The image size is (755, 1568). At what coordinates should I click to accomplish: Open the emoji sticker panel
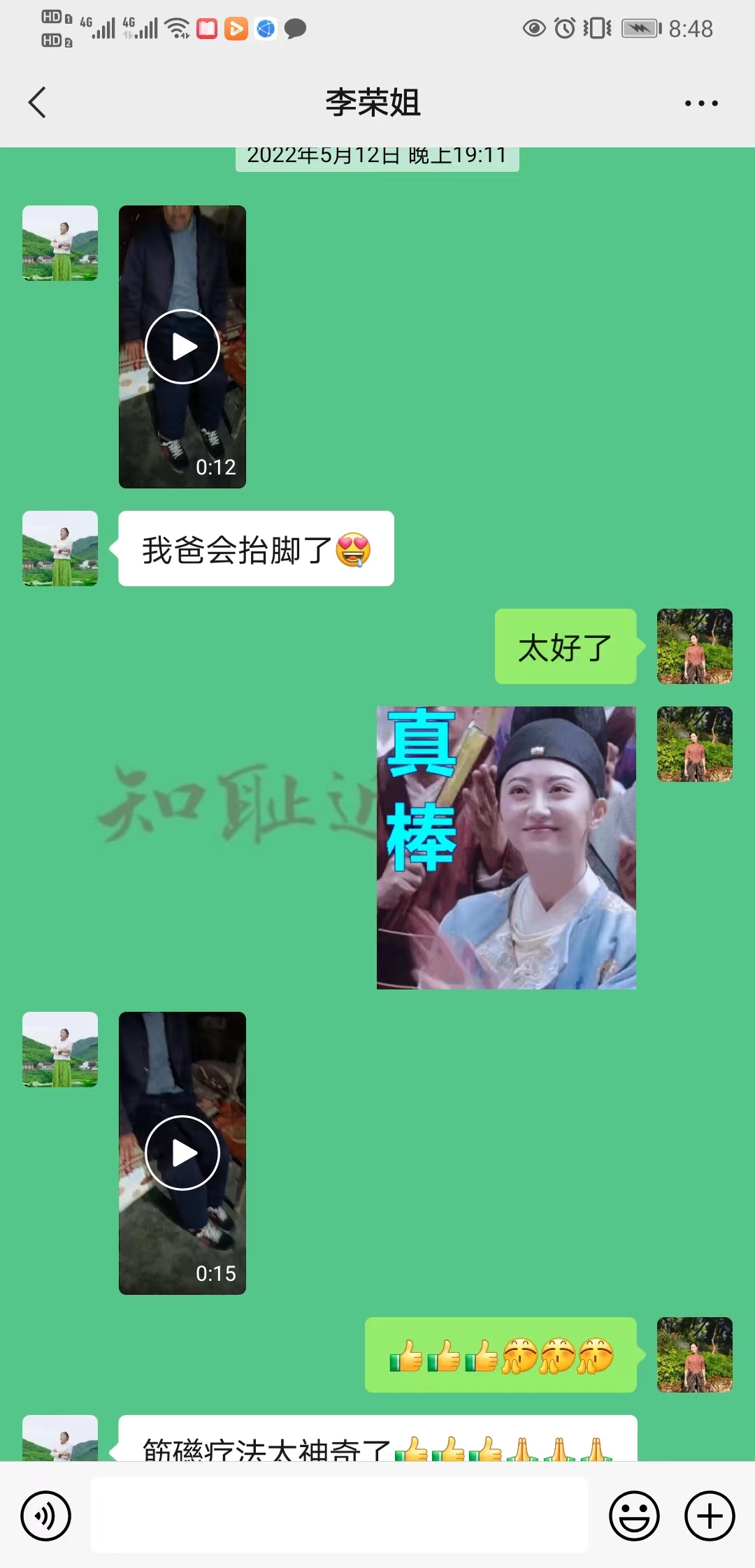[x=634, y=1516]
